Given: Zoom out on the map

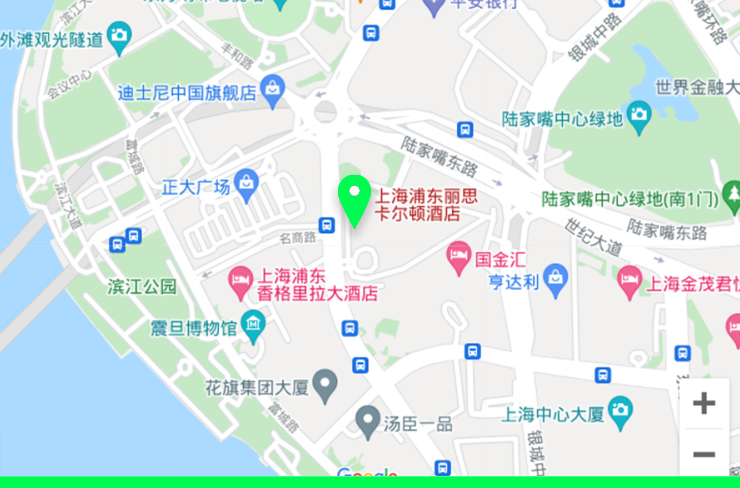Looking at the screenshot, I should click(x=704, y=454).
